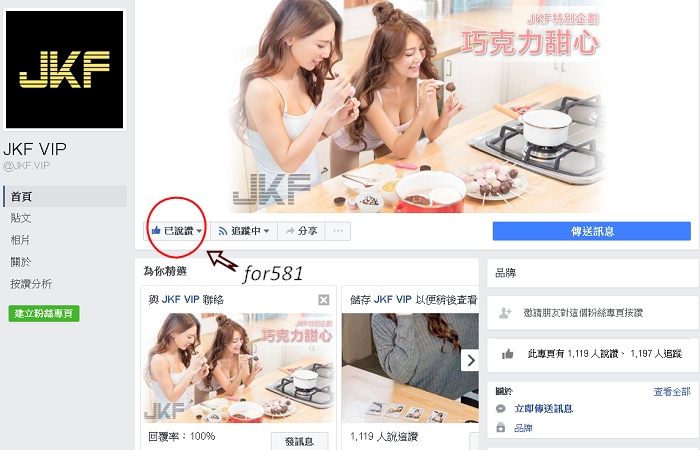Open the 追蹤中 dropdown
This screenshot has height=450, width=700.
click(243, 231)
